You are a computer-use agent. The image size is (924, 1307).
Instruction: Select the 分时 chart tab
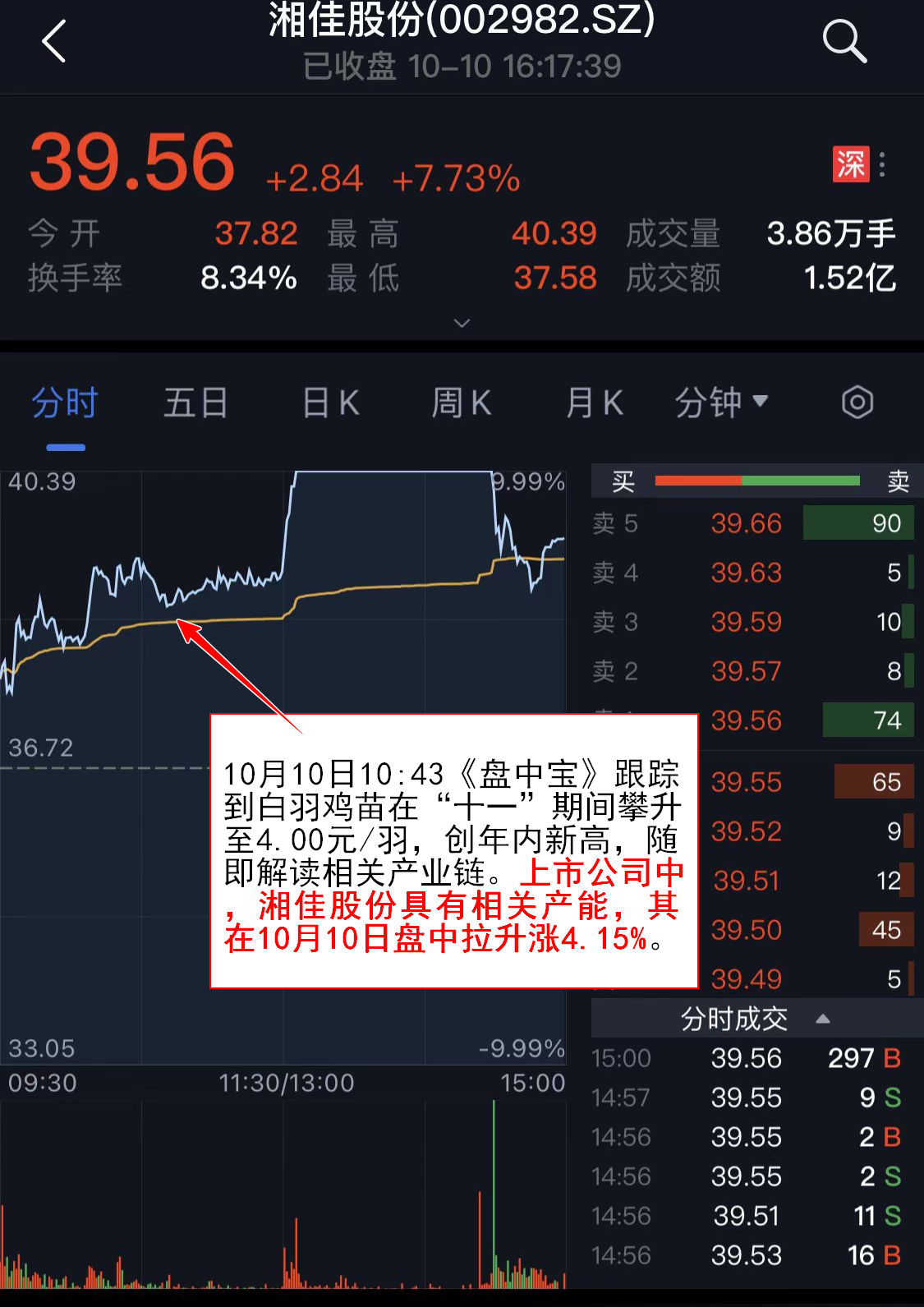[65, 403]
